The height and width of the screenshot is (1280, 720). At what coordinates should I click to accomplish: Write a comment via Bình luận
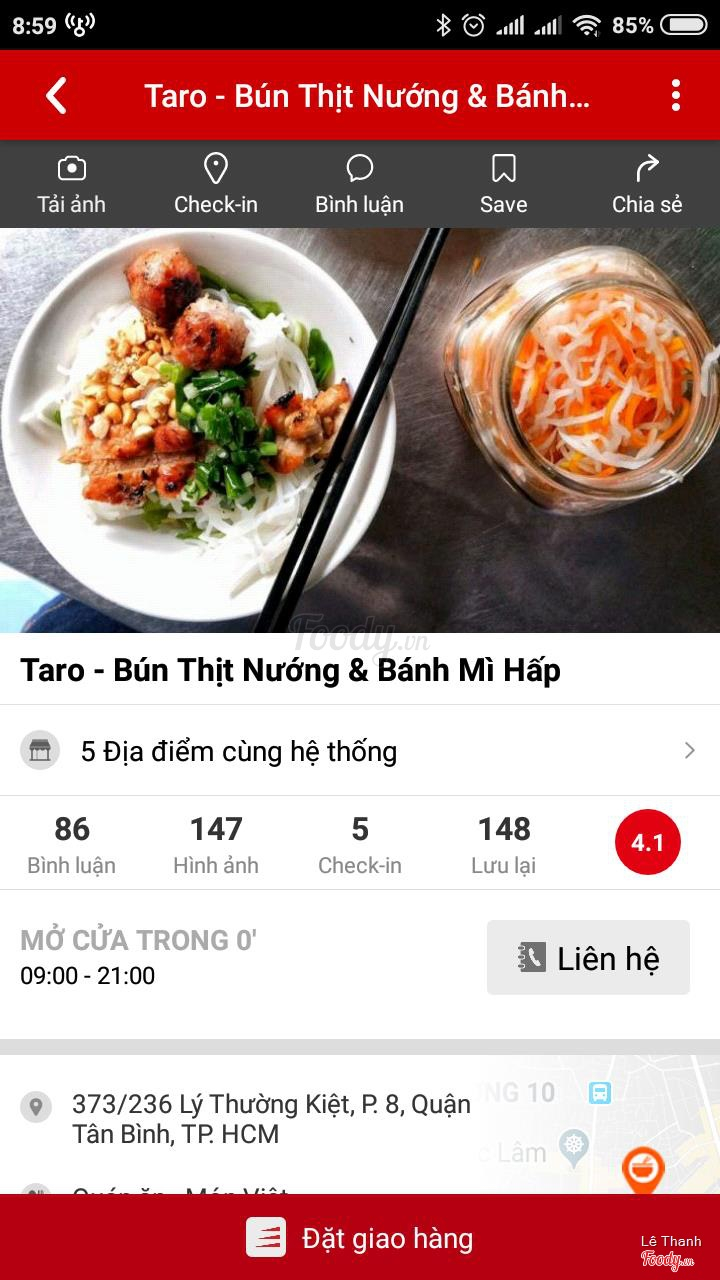coord(359,185)
